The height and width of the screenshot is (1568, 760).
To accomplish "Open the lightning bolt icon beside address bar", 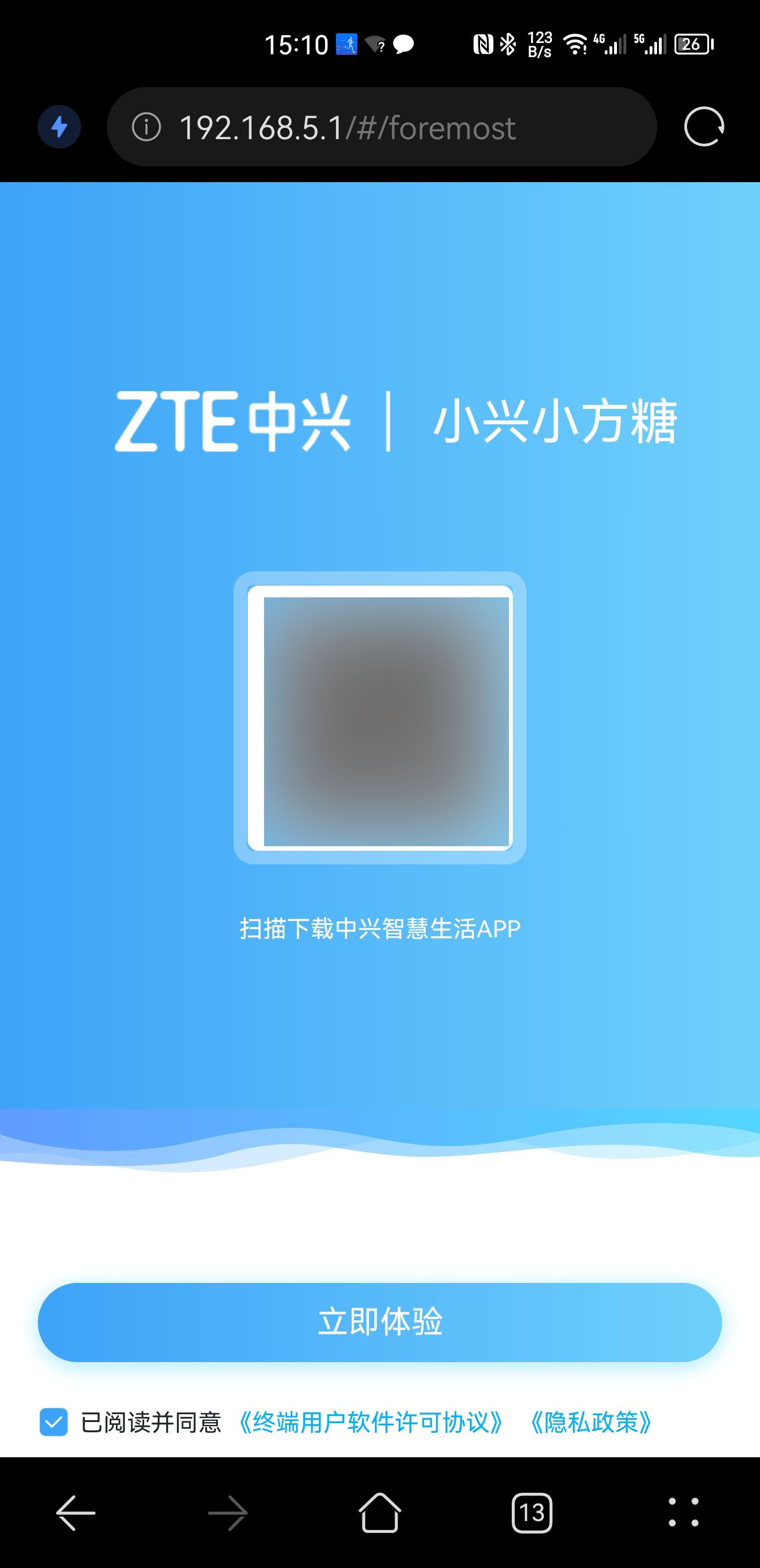I will click(x=59, y=127).
